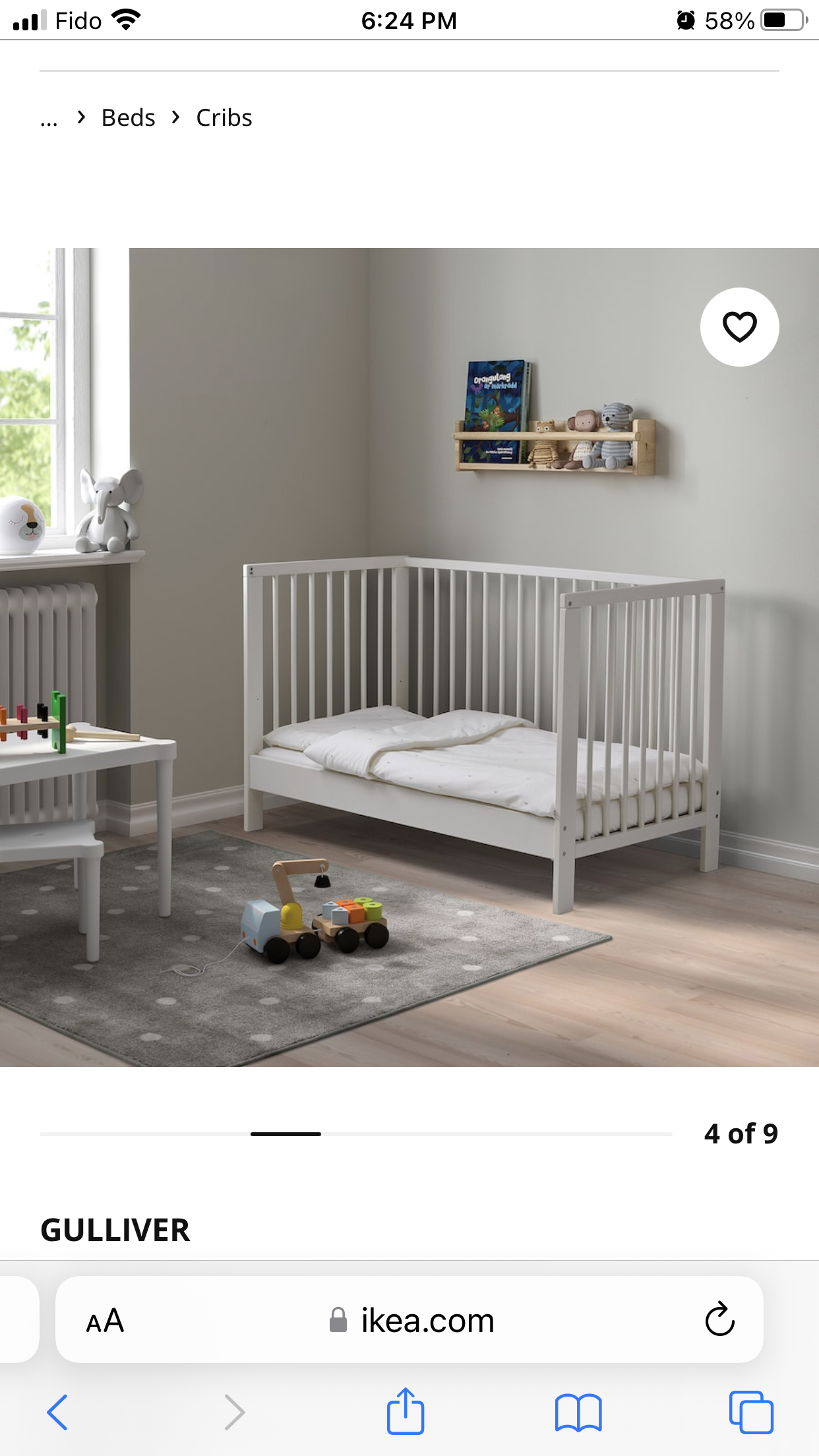Screen dimensions: 819x1456
Task: Save the crib to favorites with the heart
Action: pyautogui.click(x=739, y=327)
